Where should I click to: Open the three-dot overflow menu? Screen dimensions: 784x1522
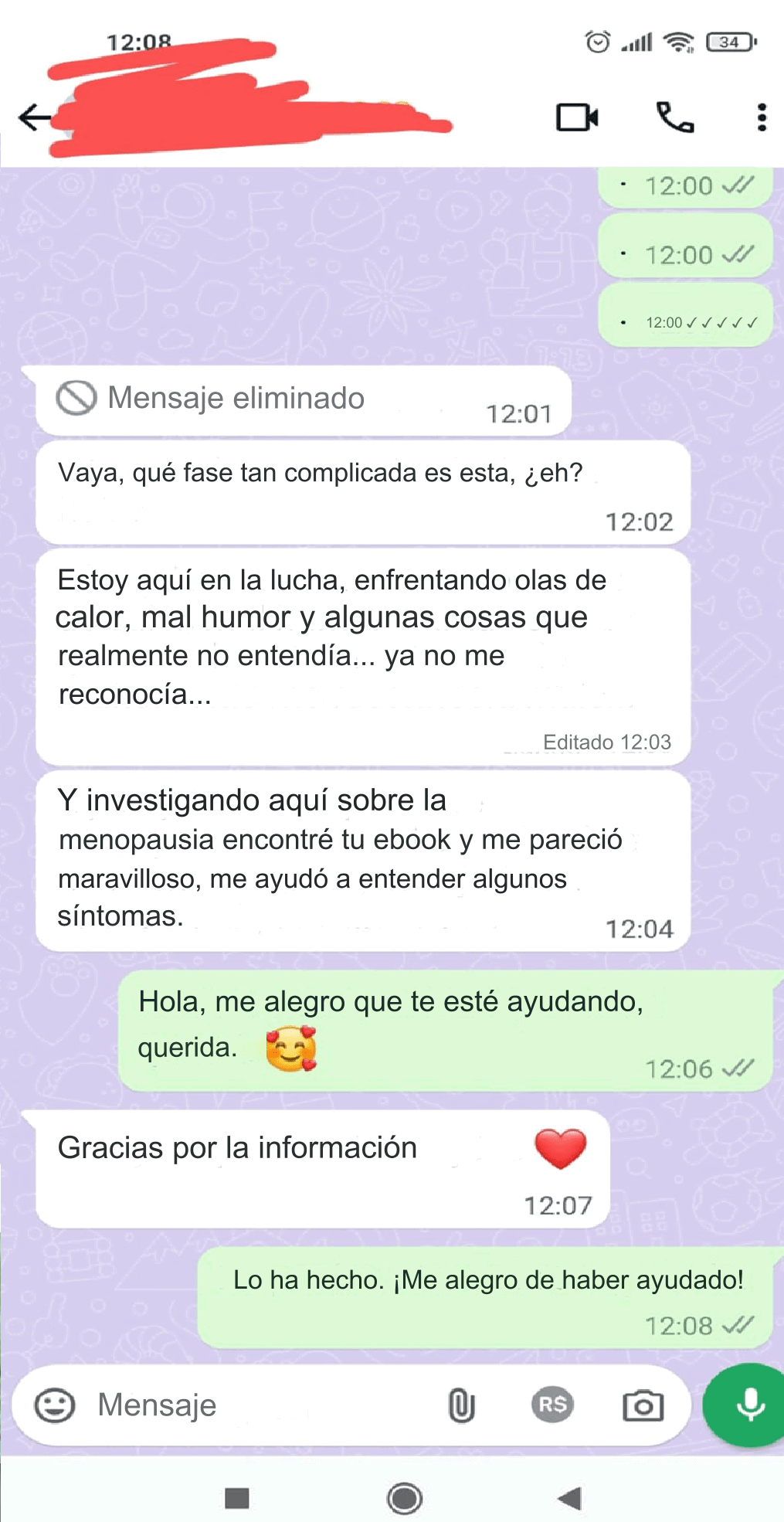762,118
